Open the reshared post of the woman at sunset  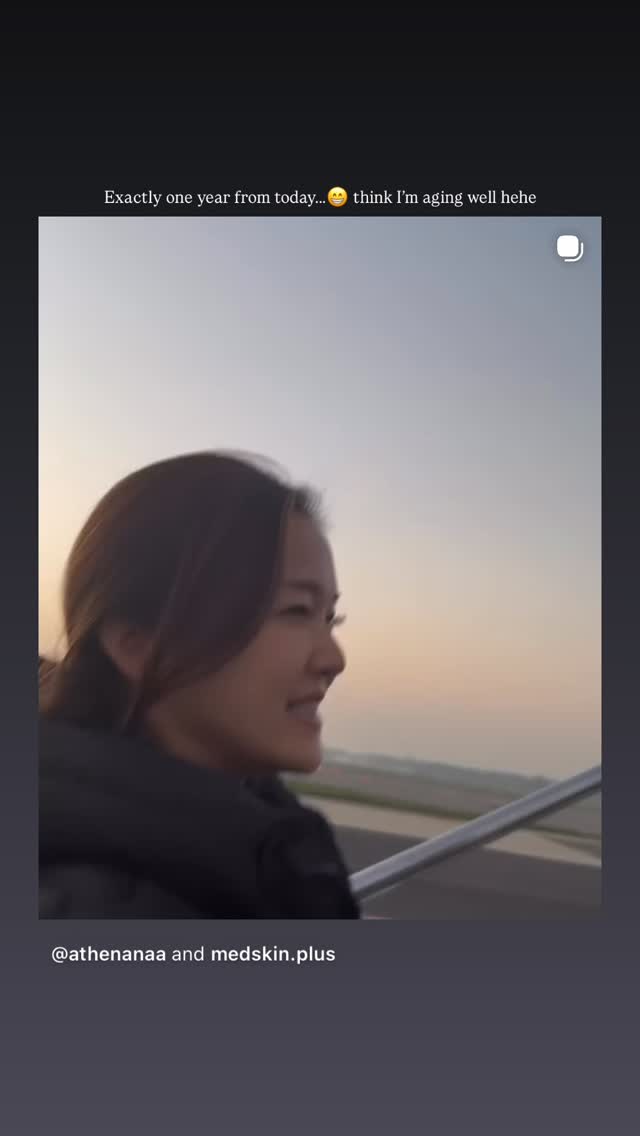point(320,567)
